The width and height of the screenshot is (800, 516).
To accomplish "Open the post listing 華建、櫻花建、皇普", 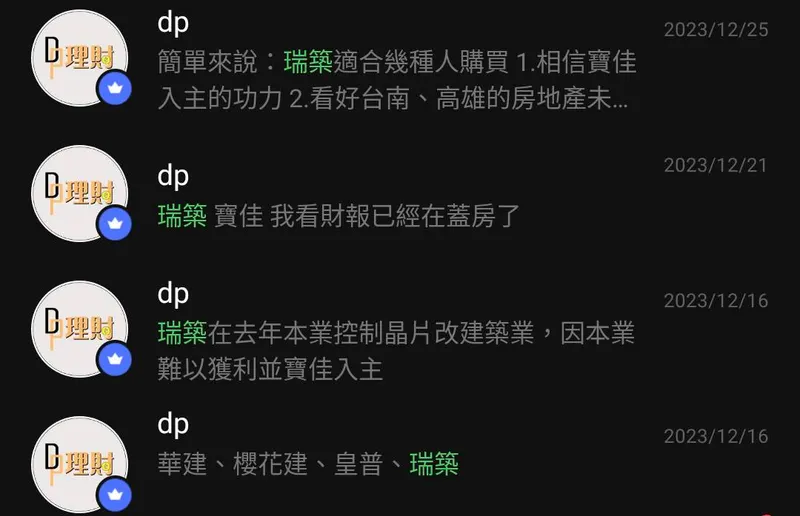I will click(x=308, y=464).
